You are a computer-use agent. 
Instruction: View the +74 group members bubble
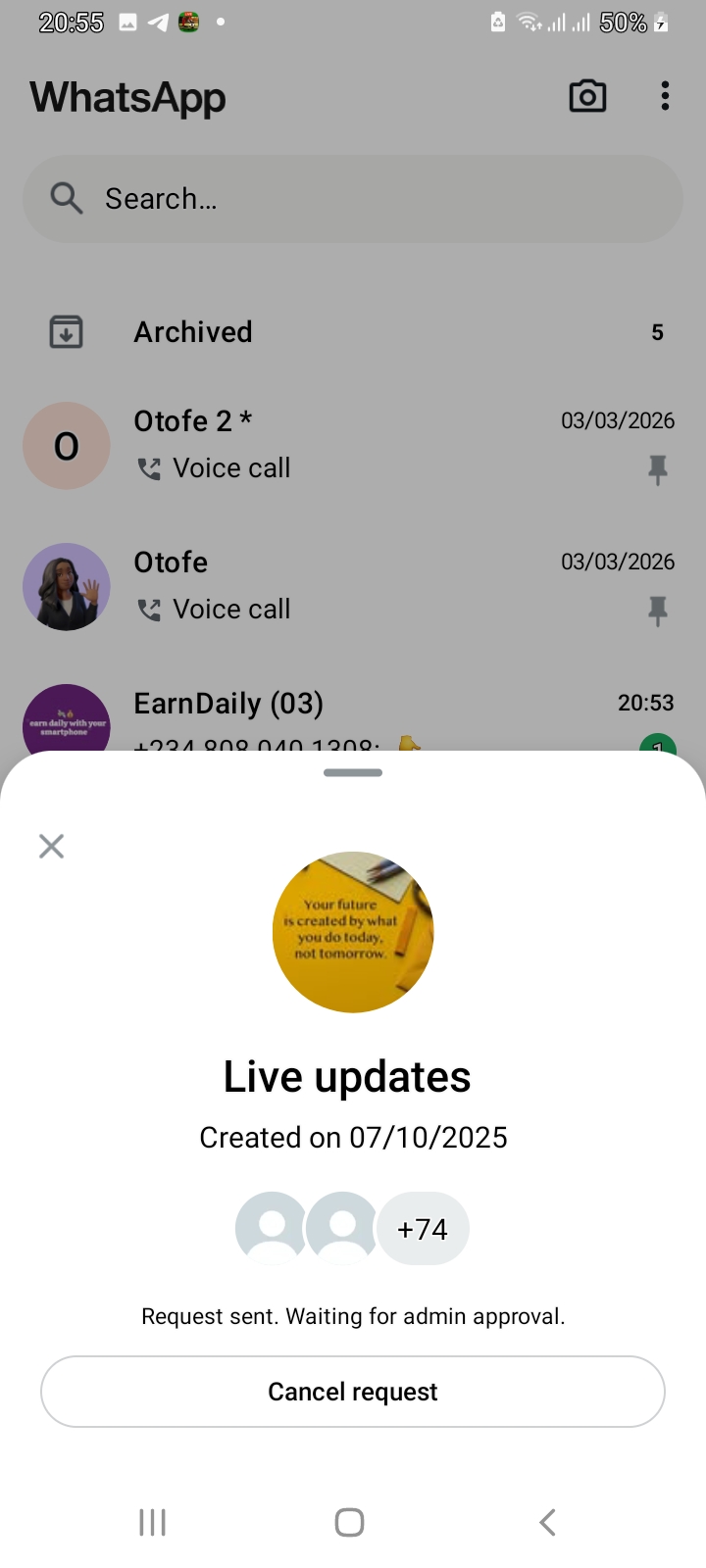tap(423, 1229)
